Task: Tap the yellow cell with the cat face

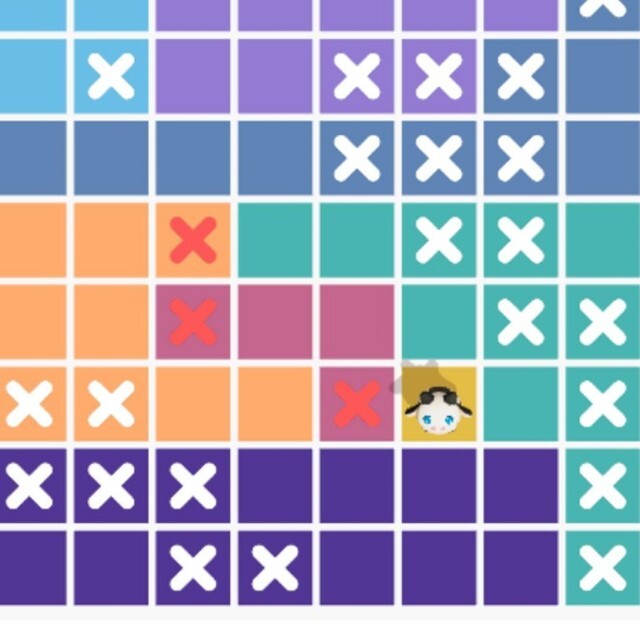Action: 439,405
